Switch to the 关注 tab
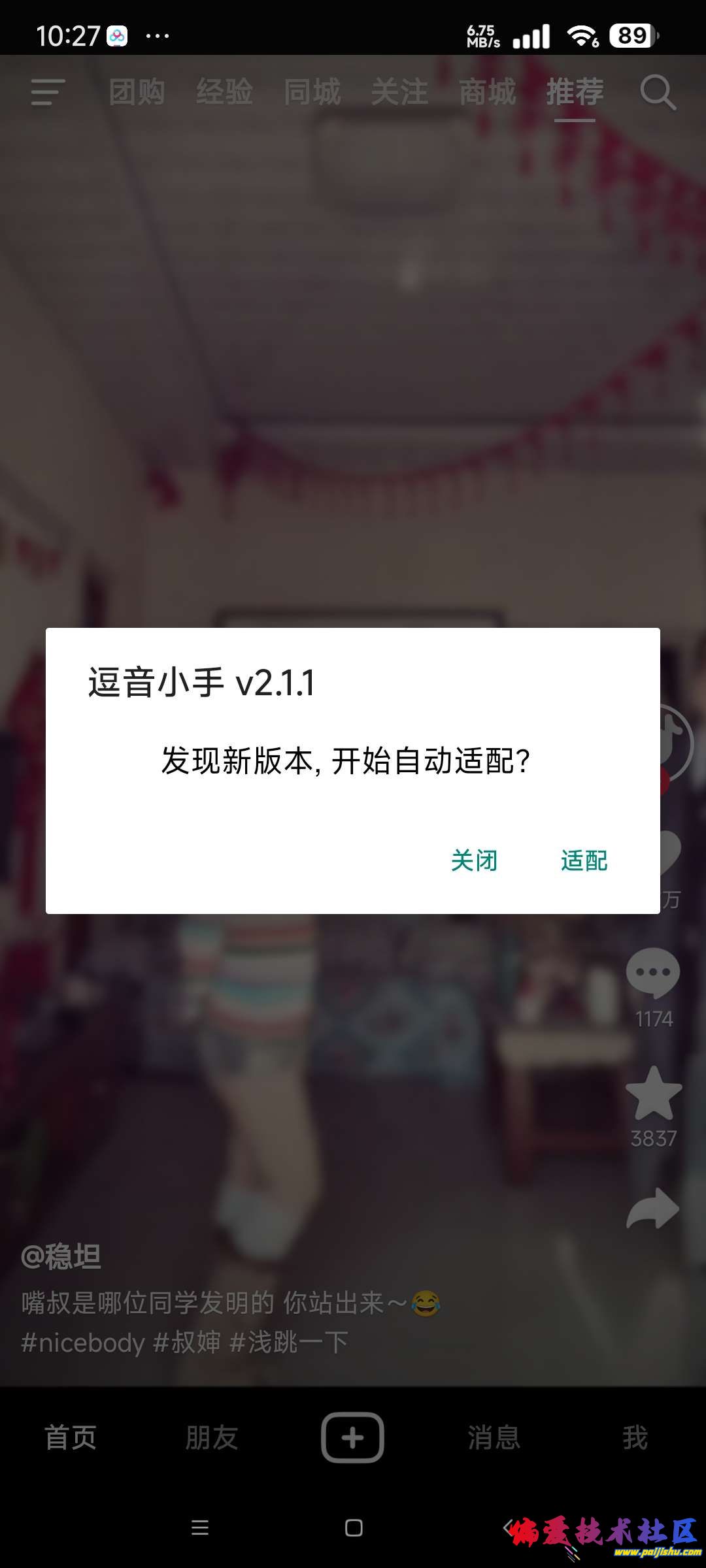 tap(399, 92)
